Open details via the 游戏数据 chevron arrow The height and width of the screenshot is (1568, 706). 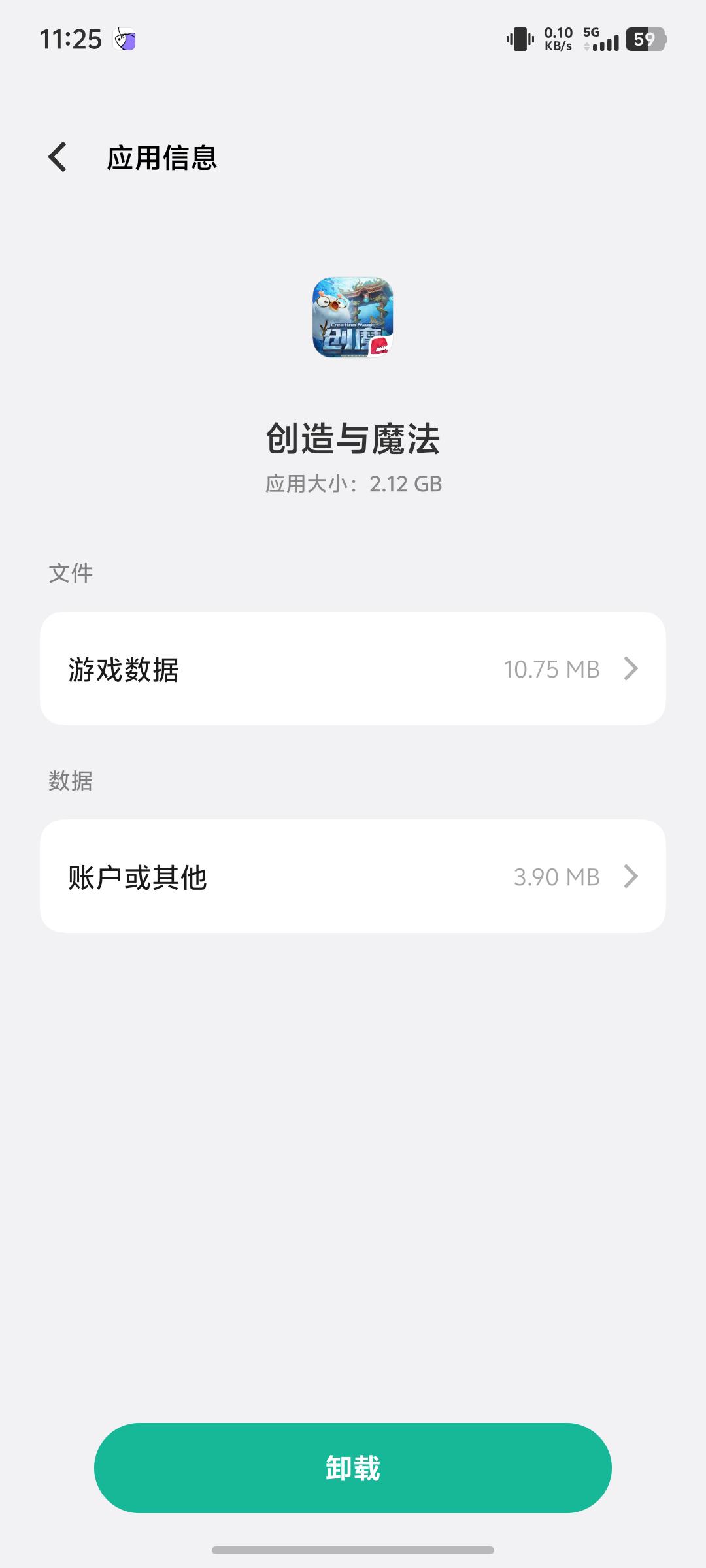[x=630, y=668]
